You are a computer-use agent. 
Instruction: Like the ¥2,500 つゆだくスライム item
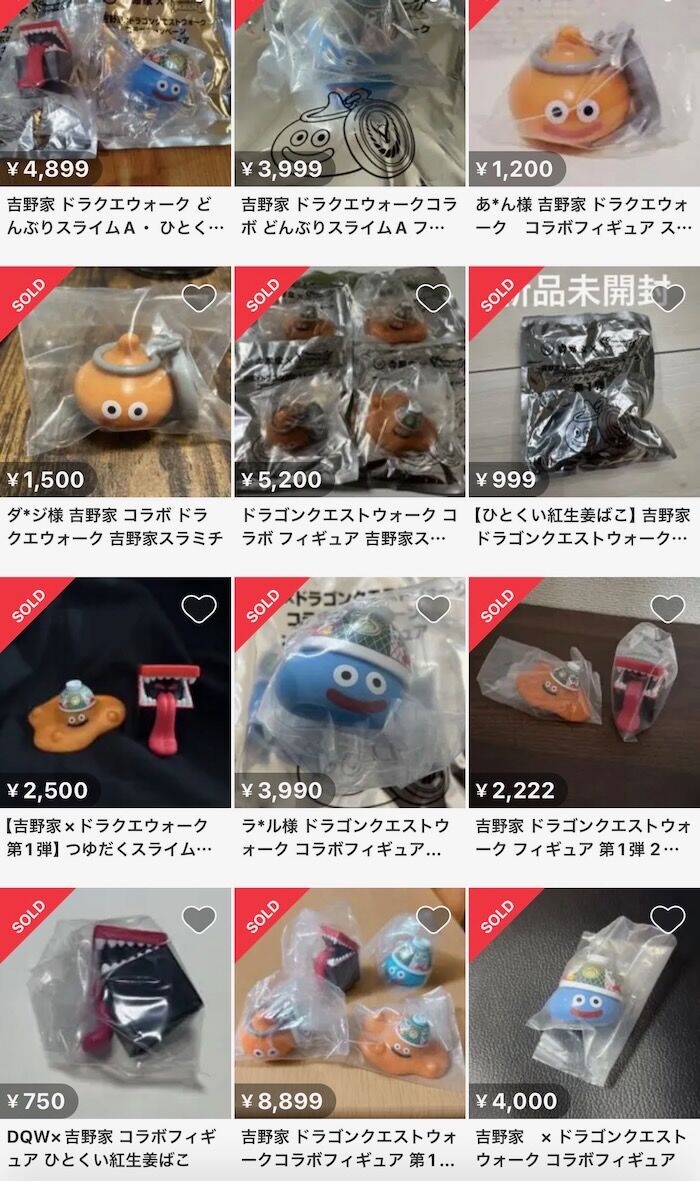click(199, 609)
